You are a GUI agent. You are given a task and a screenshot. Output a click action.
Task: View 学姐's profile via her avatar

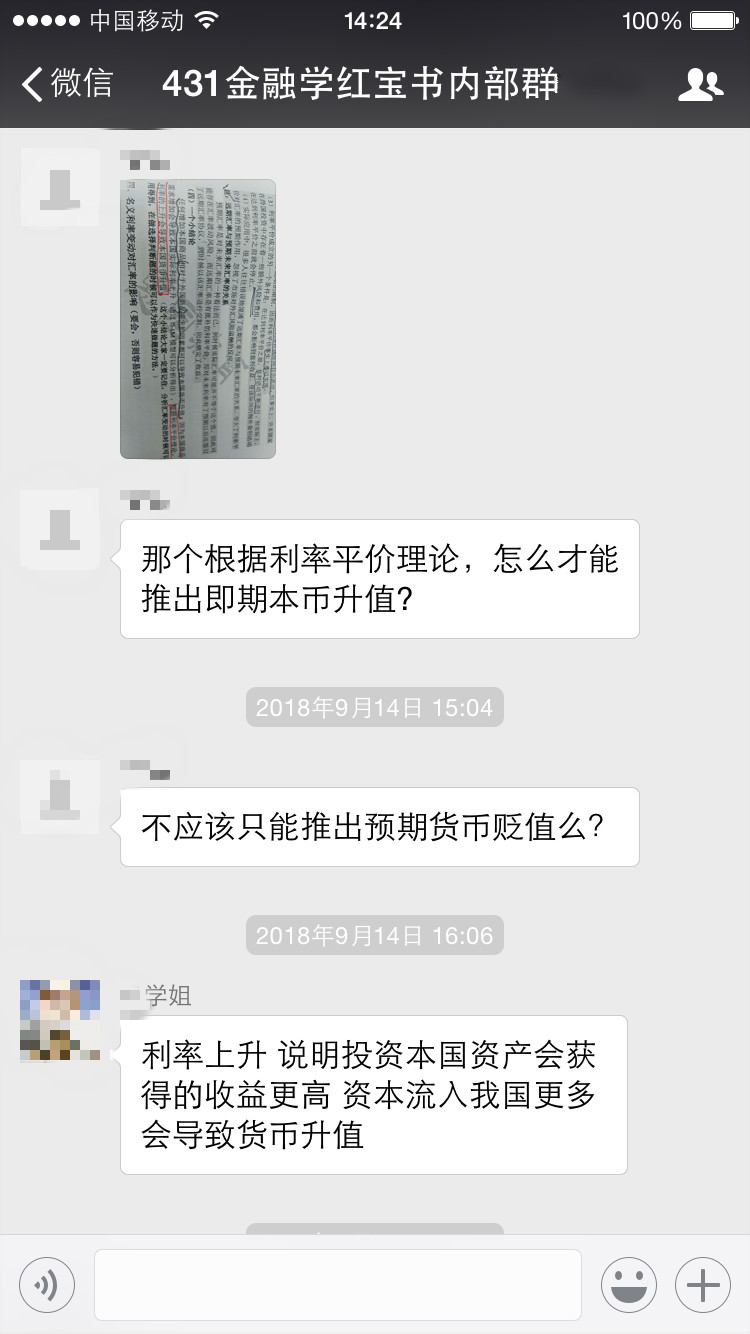pyautogui.click(x=60, y=1020)
